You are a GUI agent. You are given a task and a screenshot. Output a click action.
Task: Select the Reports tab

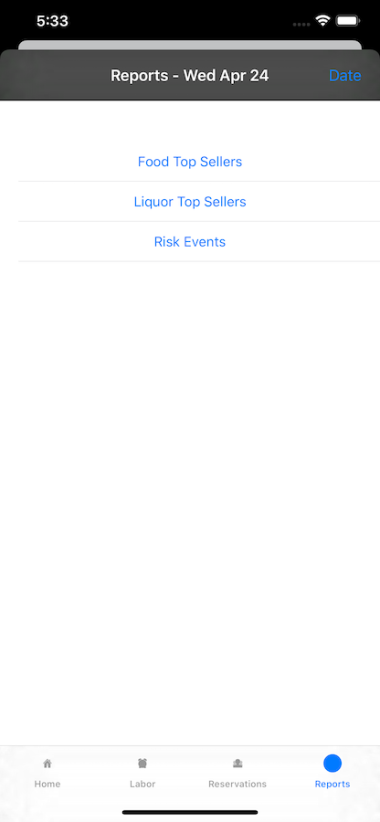click(x=332, y=772)
